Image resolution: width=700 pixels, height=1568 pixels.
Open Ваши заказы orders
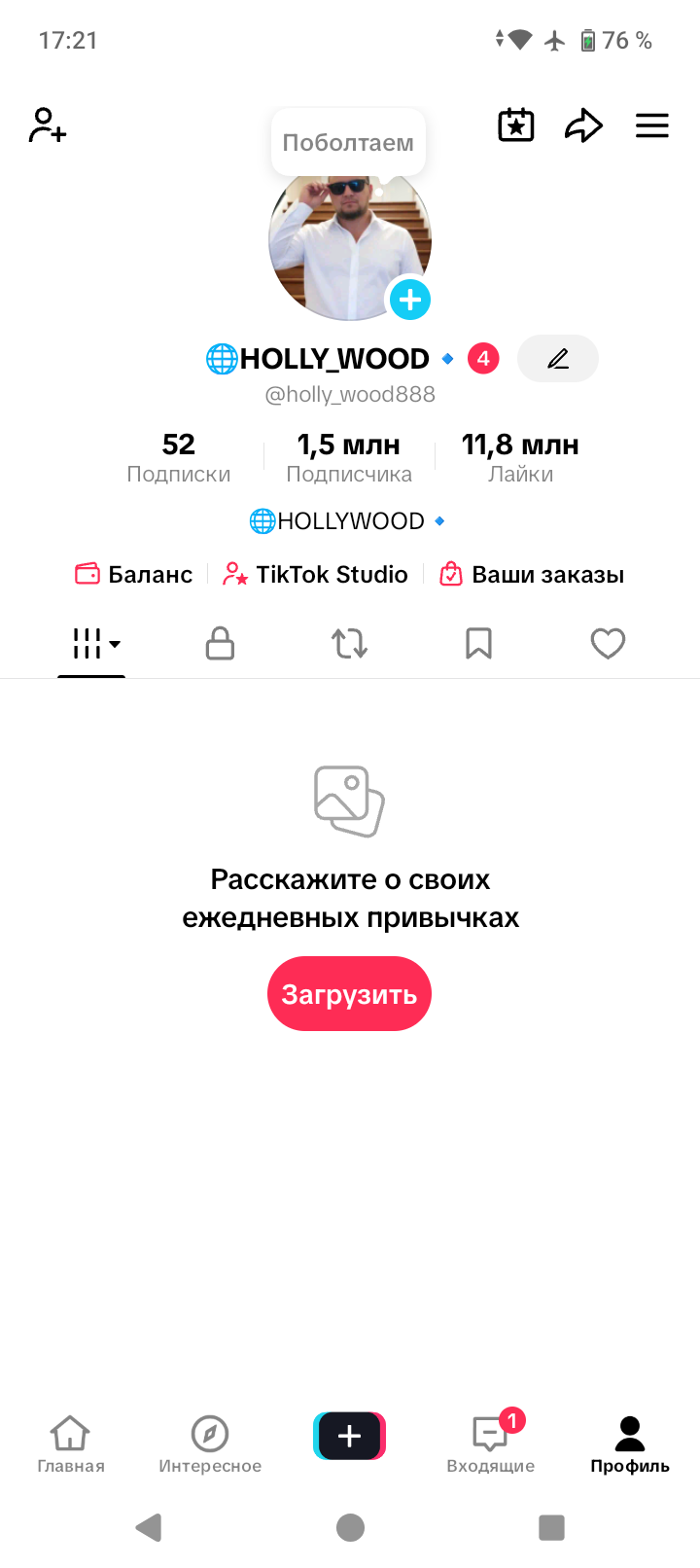pos(532,575)
